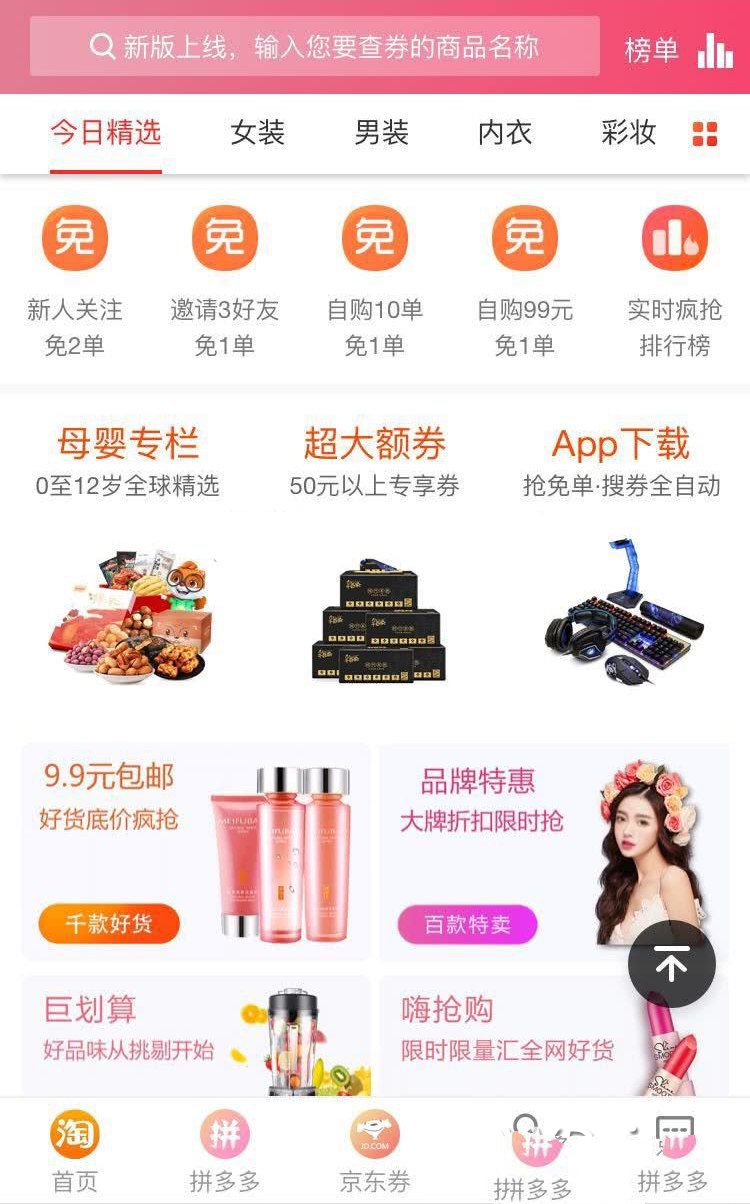View the 实时疯抢排行榜 chart icon

click(675, 238)
